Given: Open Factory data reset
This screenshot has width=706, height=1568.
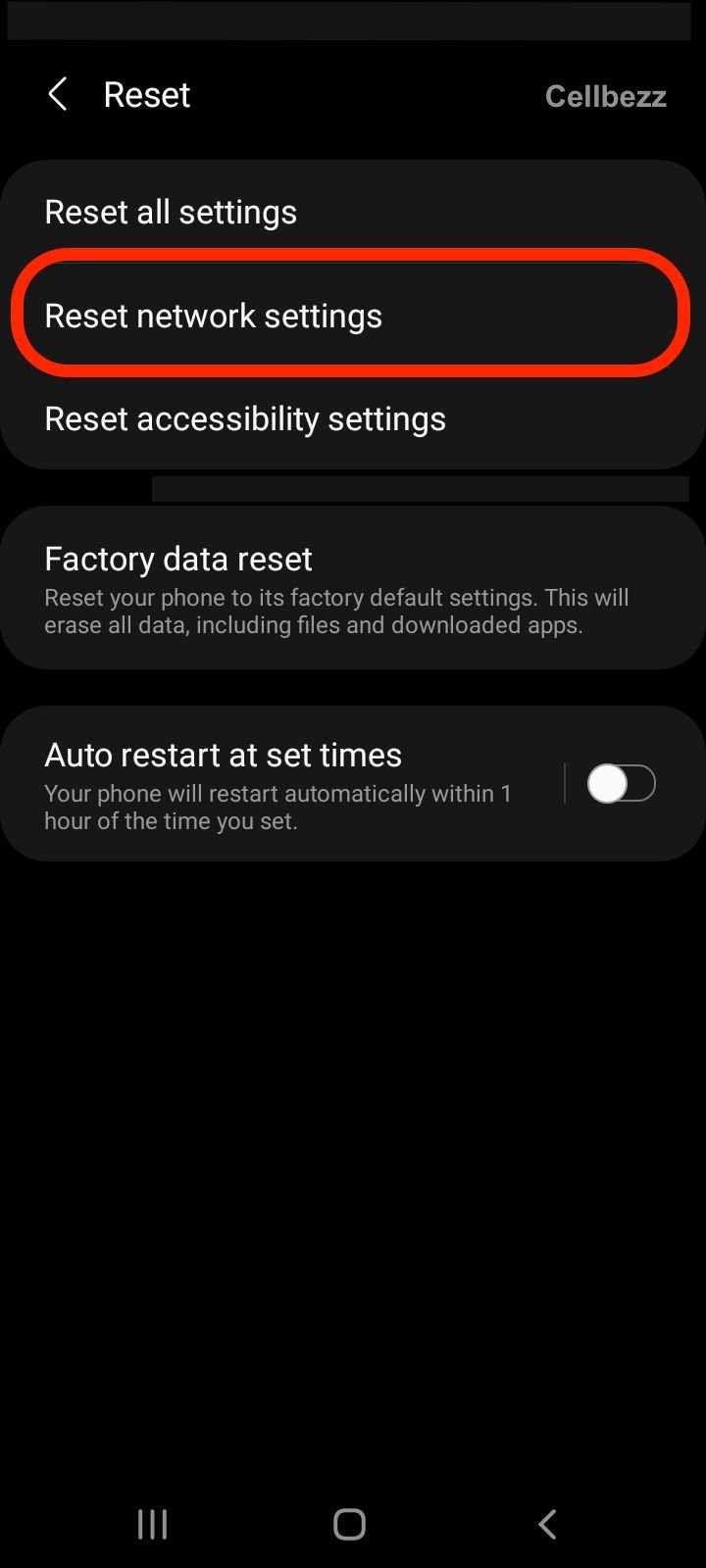Looking at the screenshot, I should click(x=353, y=588).
